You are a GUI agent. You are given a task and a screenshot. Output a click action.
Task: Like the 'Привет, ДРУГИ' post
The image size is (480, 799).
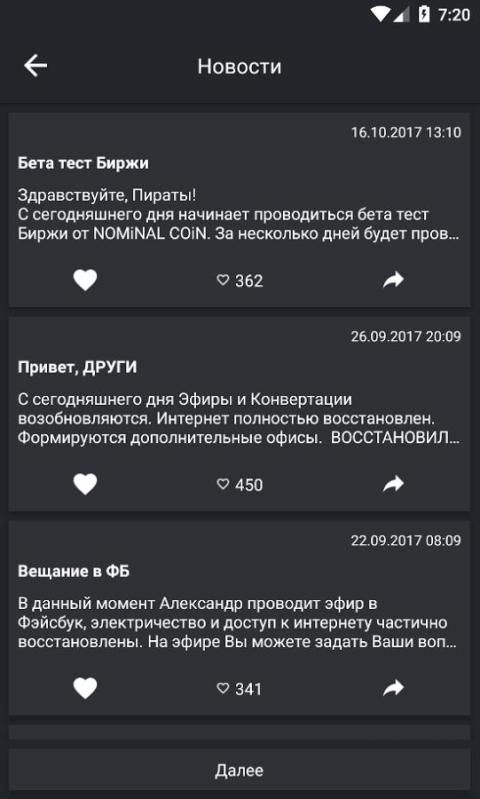pos(85,484)
